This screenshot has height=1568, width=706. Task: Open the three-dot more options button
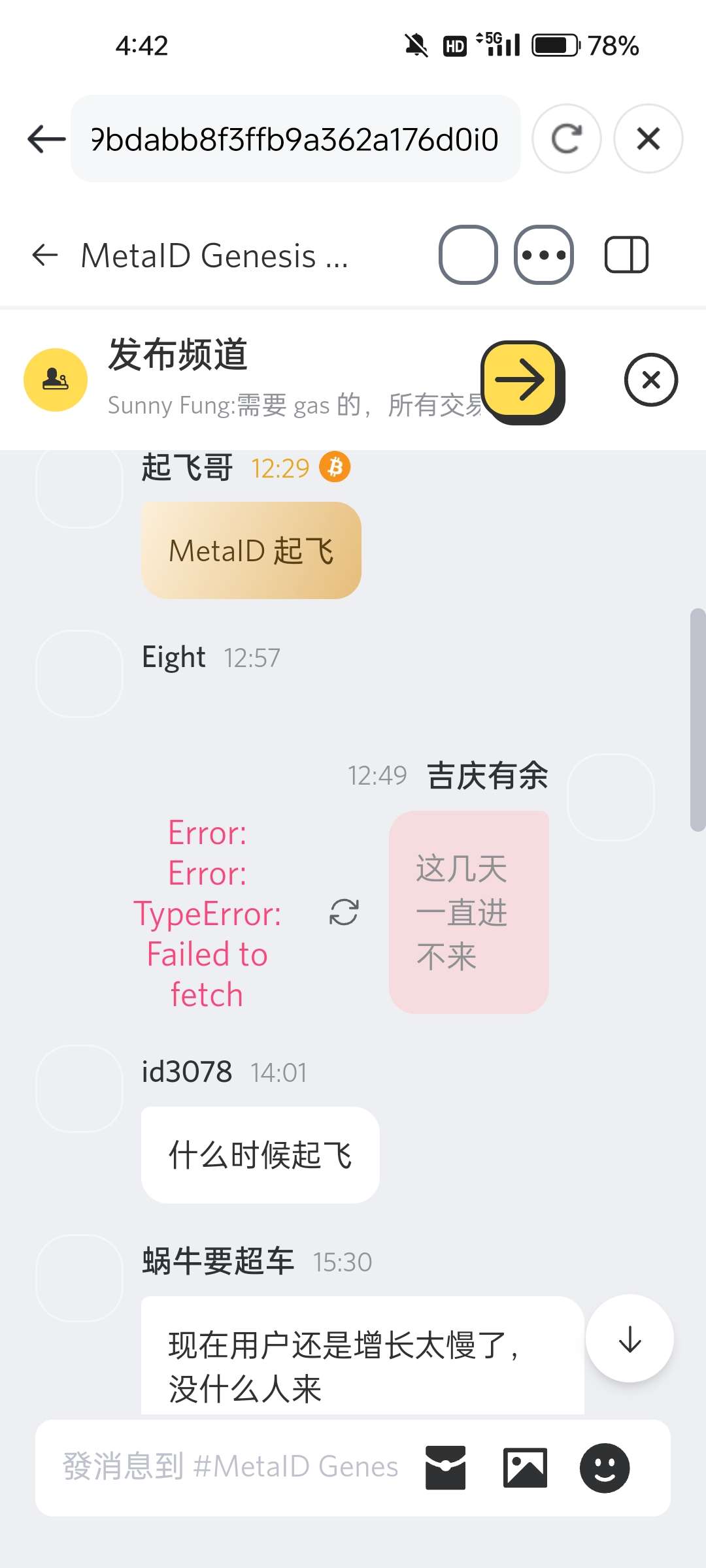tap(544, 255)
